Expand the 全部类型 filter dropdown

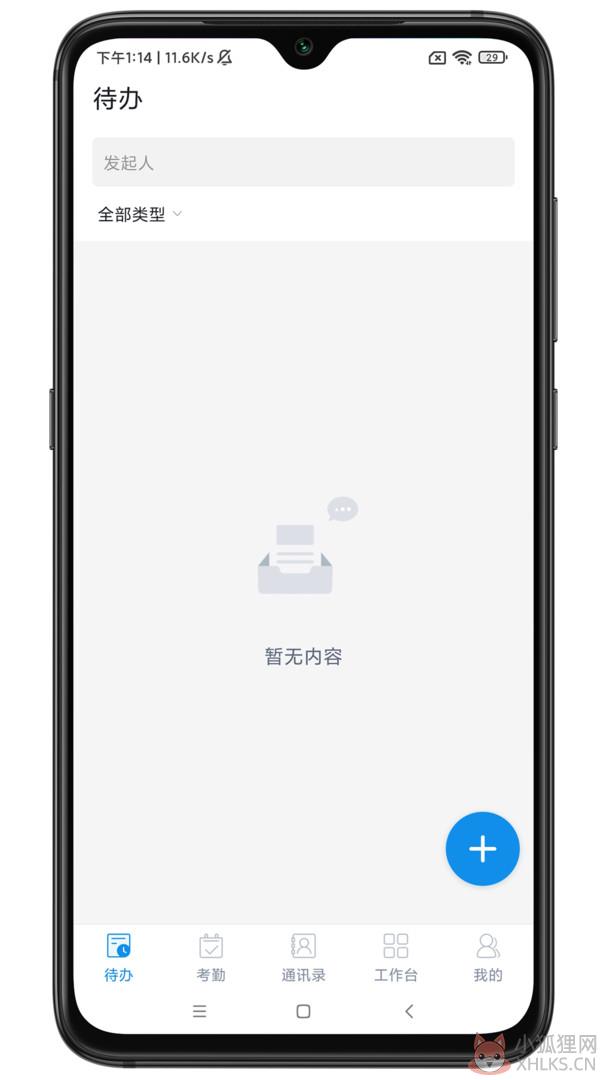tap(140, 214)
